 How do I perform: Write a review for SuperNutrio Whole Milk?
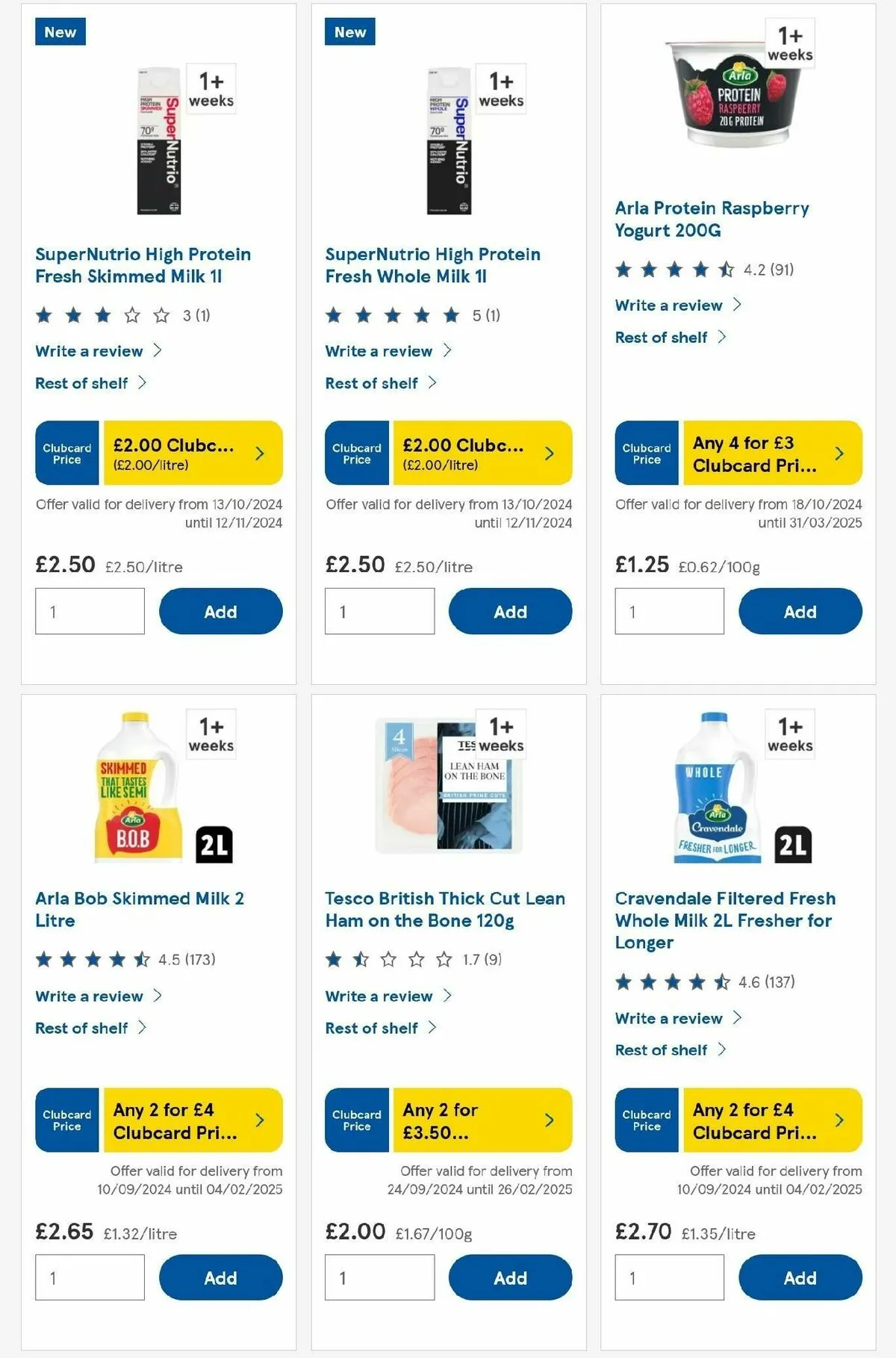click(x=379, y=351)
